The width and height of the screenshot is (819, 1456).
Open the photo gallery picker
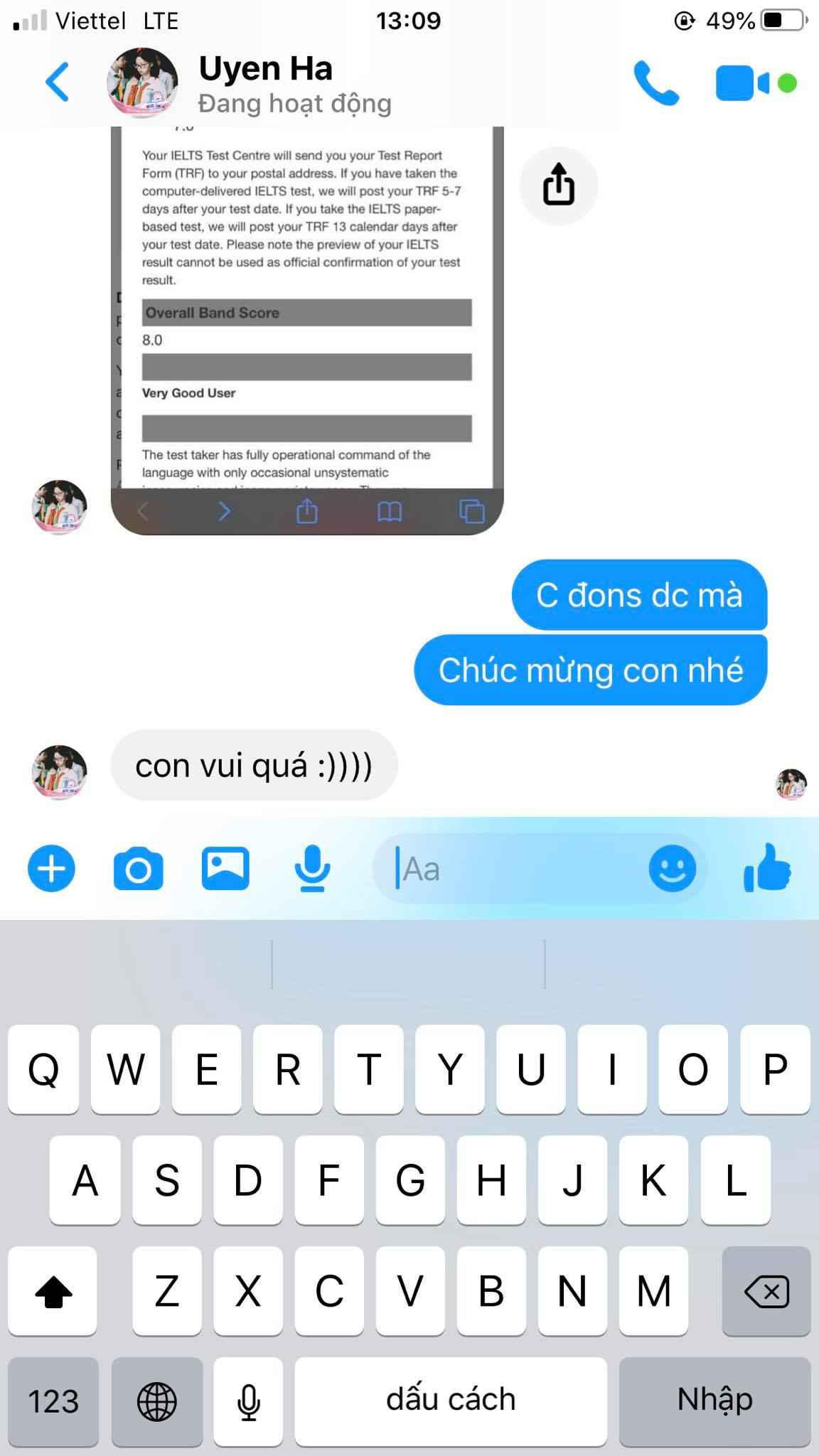coord(225,869)
